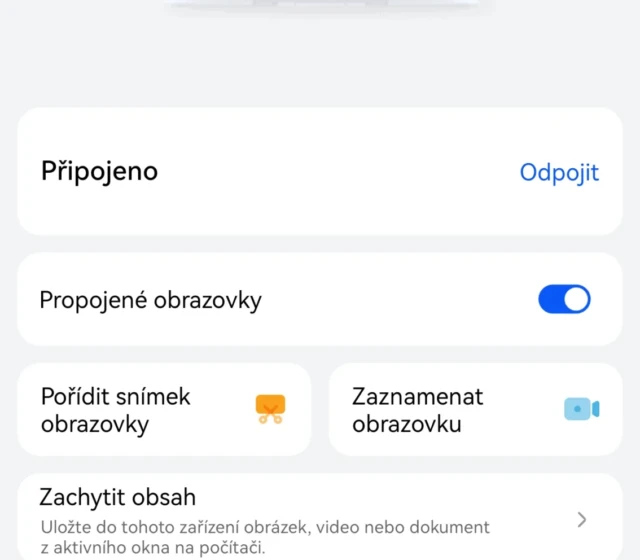The height and width of the screenshot is (560, 640).
Task: Open the Zachytit obsah row
Action: [x=319, y=518]
